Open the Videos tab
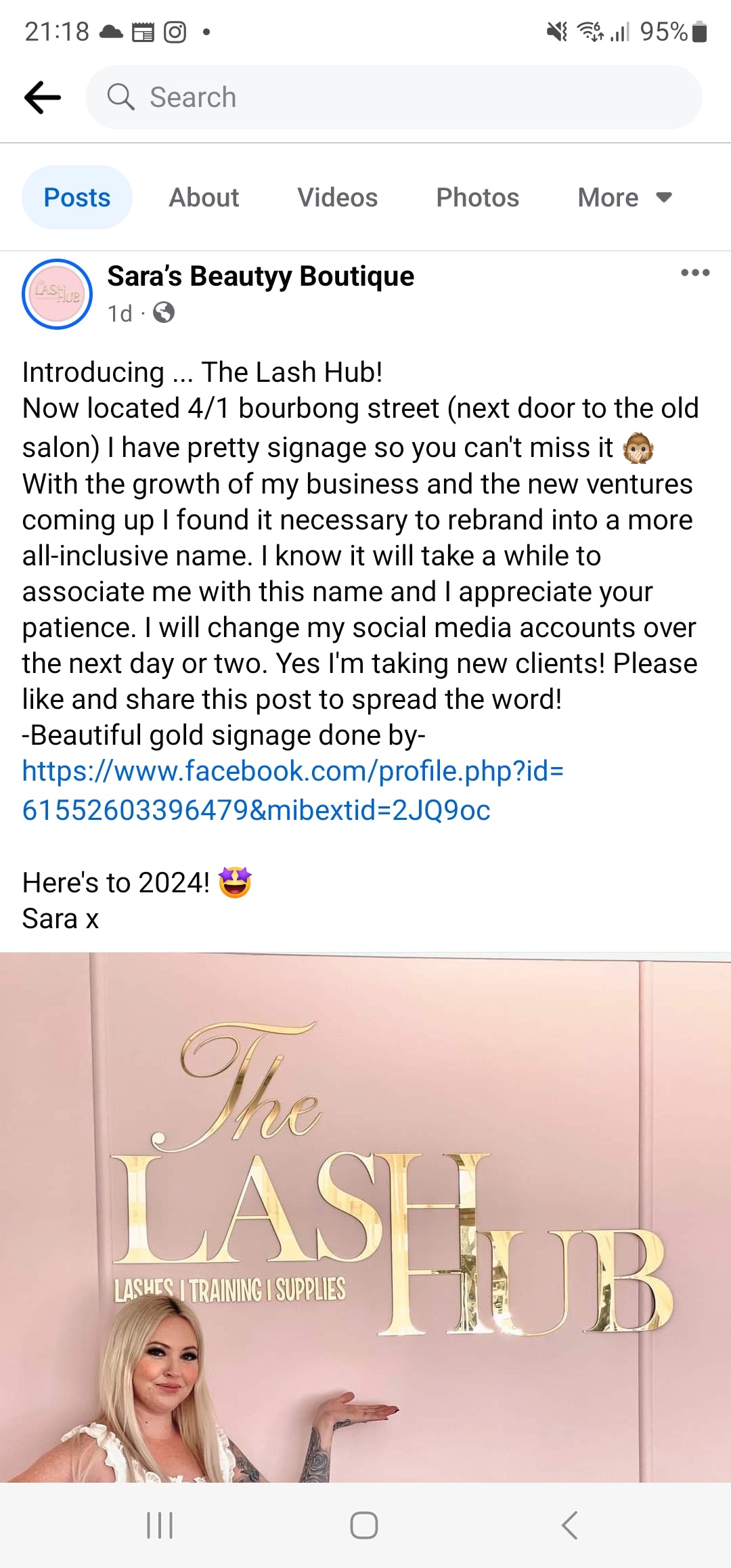 click(x=337, y=198)
